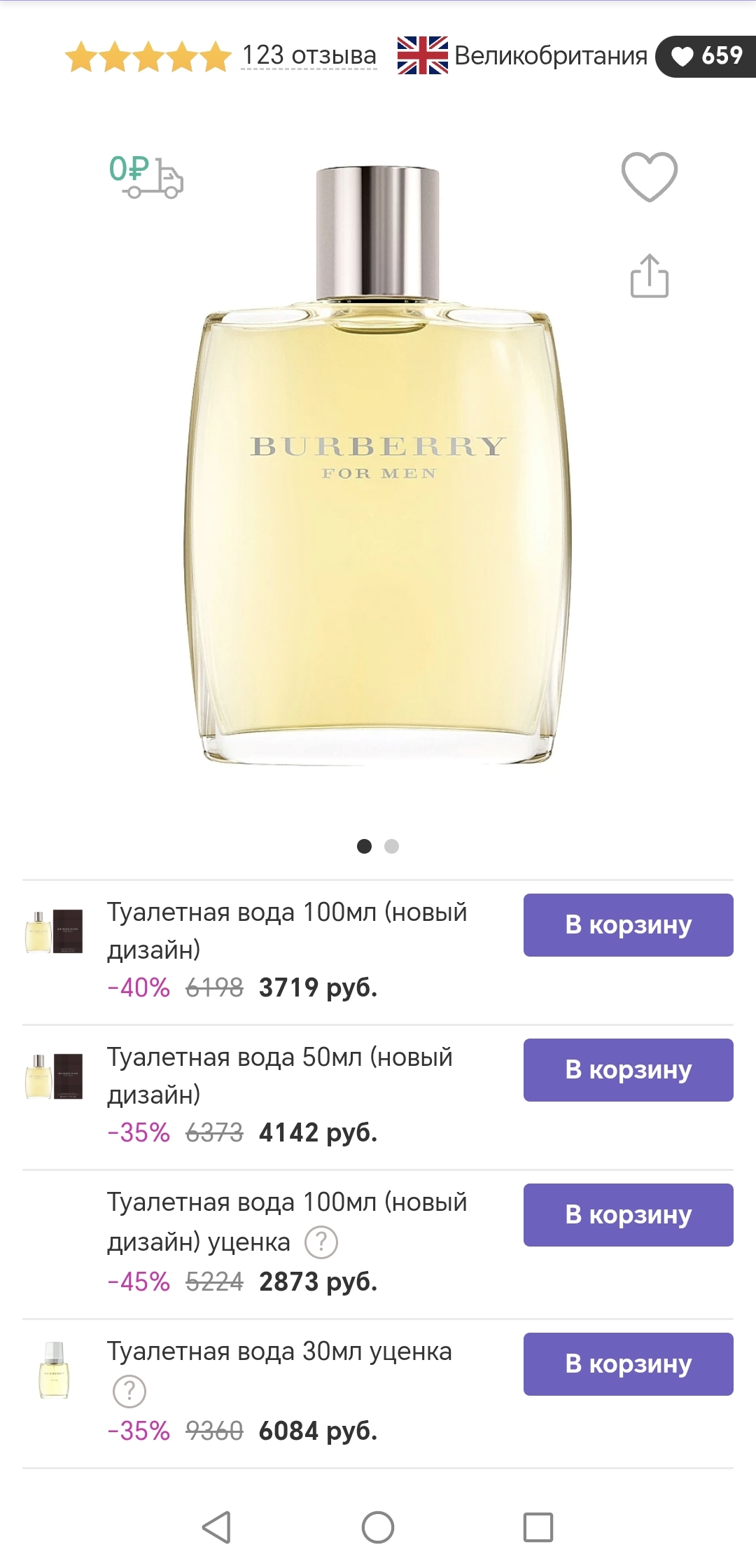The width and height of the screenshot is (756, 1568).
Task: Open the 100мл новый дизайн thumbnail
Action: [54, 932]
